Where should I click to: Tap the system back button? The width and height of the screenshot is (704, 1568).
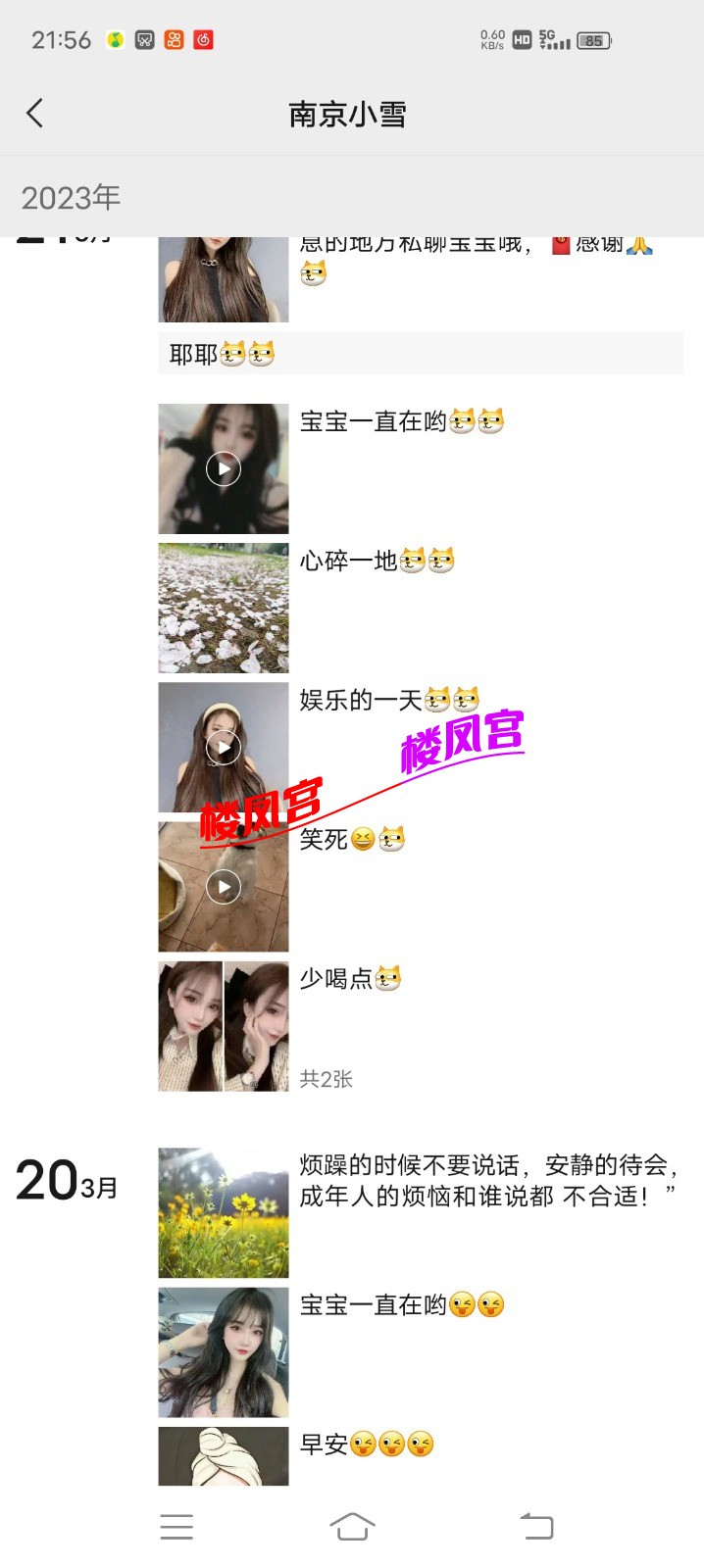536,1526
